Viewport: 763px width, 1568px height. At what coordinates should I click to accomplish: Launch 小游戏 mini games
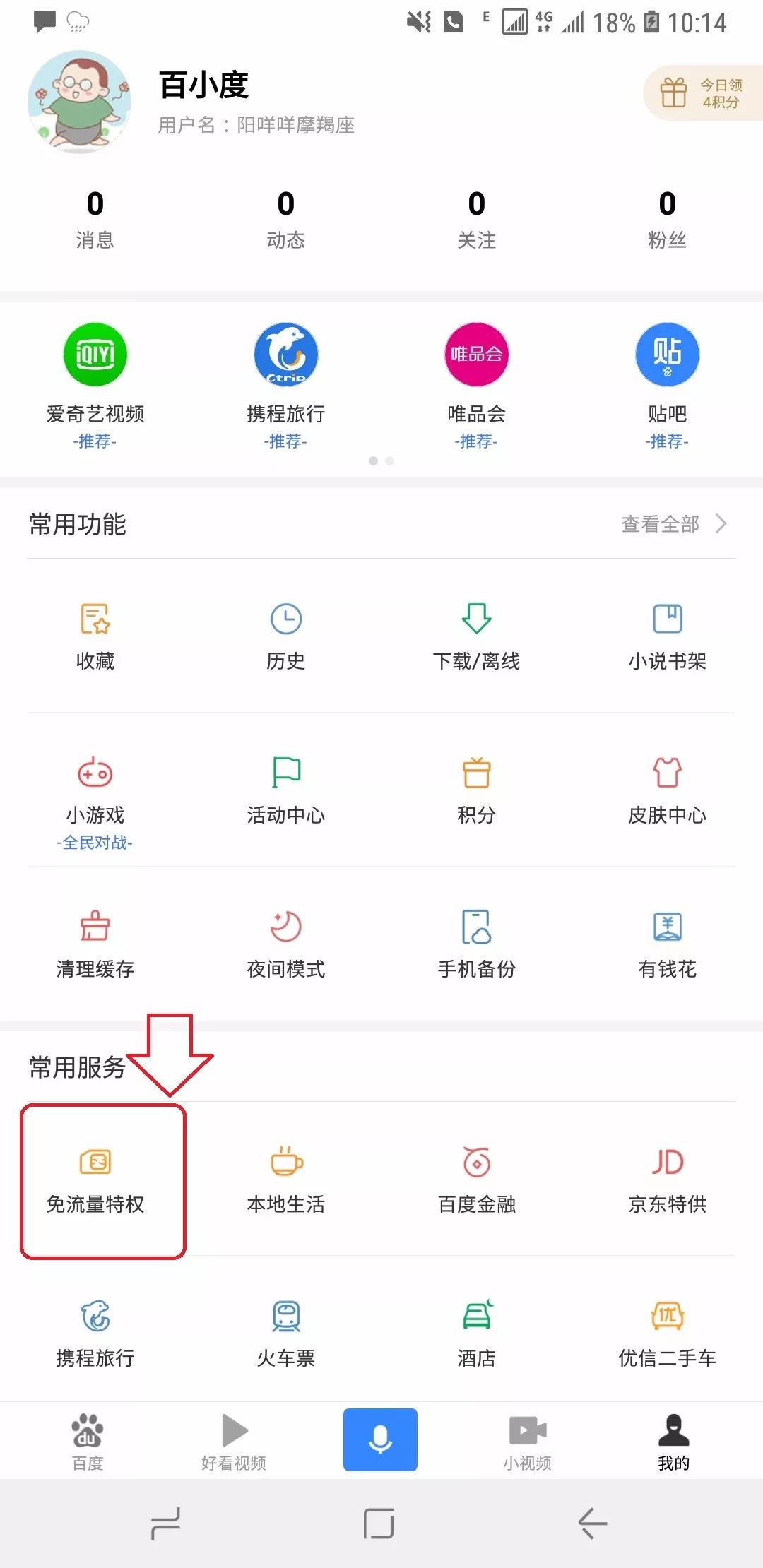point(95,790)
